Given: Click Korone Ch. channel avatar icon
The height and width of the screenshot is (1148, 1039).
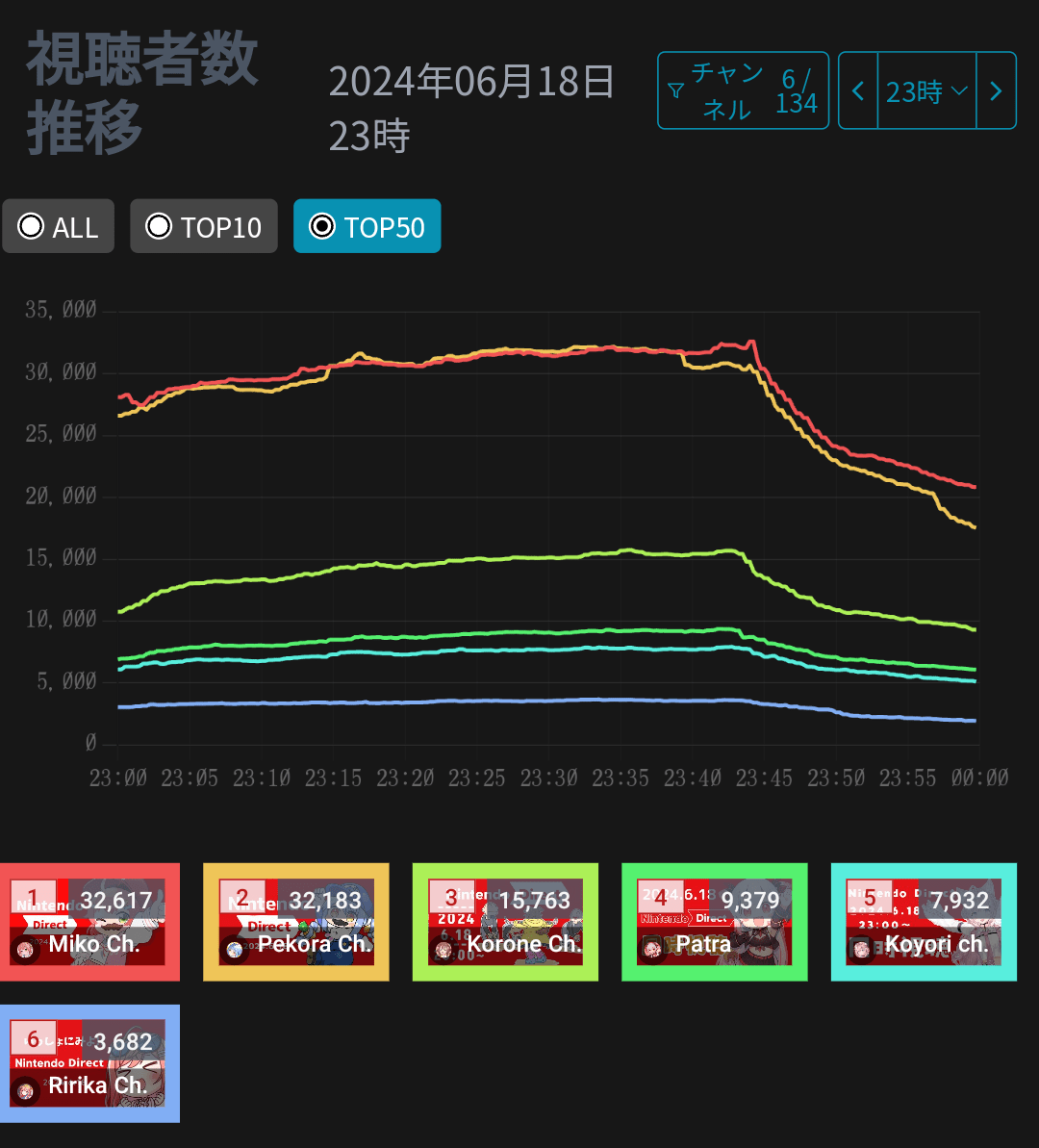Looking at the screenshot, I should [443, 951].
